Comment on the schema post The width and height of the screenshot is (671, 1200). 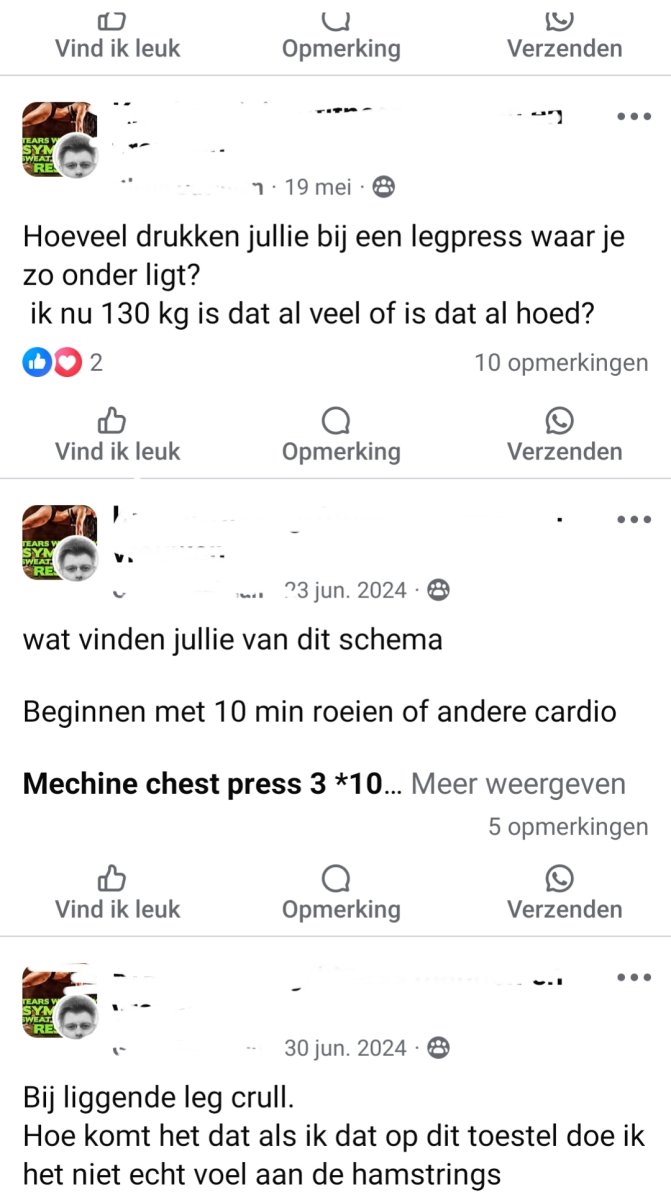[x=340, y=894]
